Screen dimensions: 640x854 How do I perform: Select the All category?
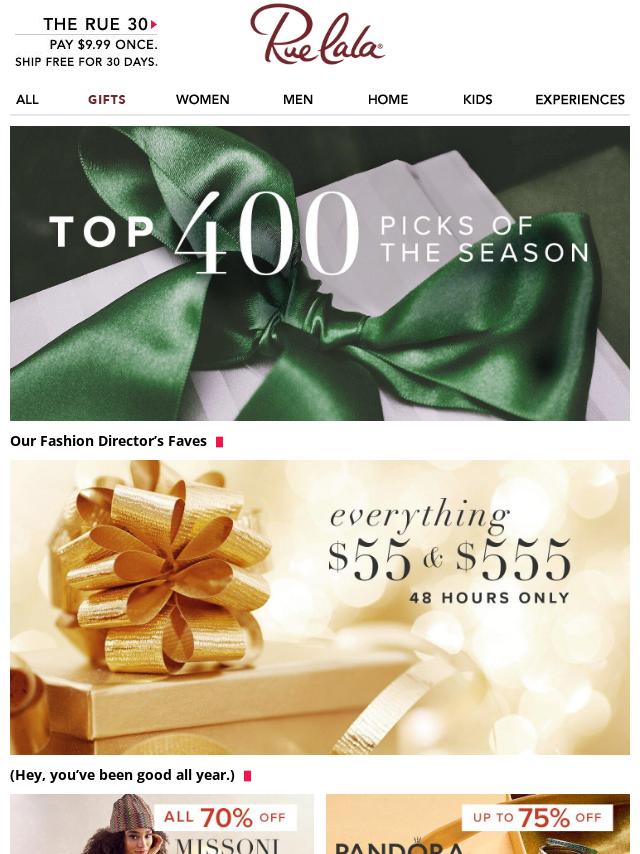tap(27, 100)
